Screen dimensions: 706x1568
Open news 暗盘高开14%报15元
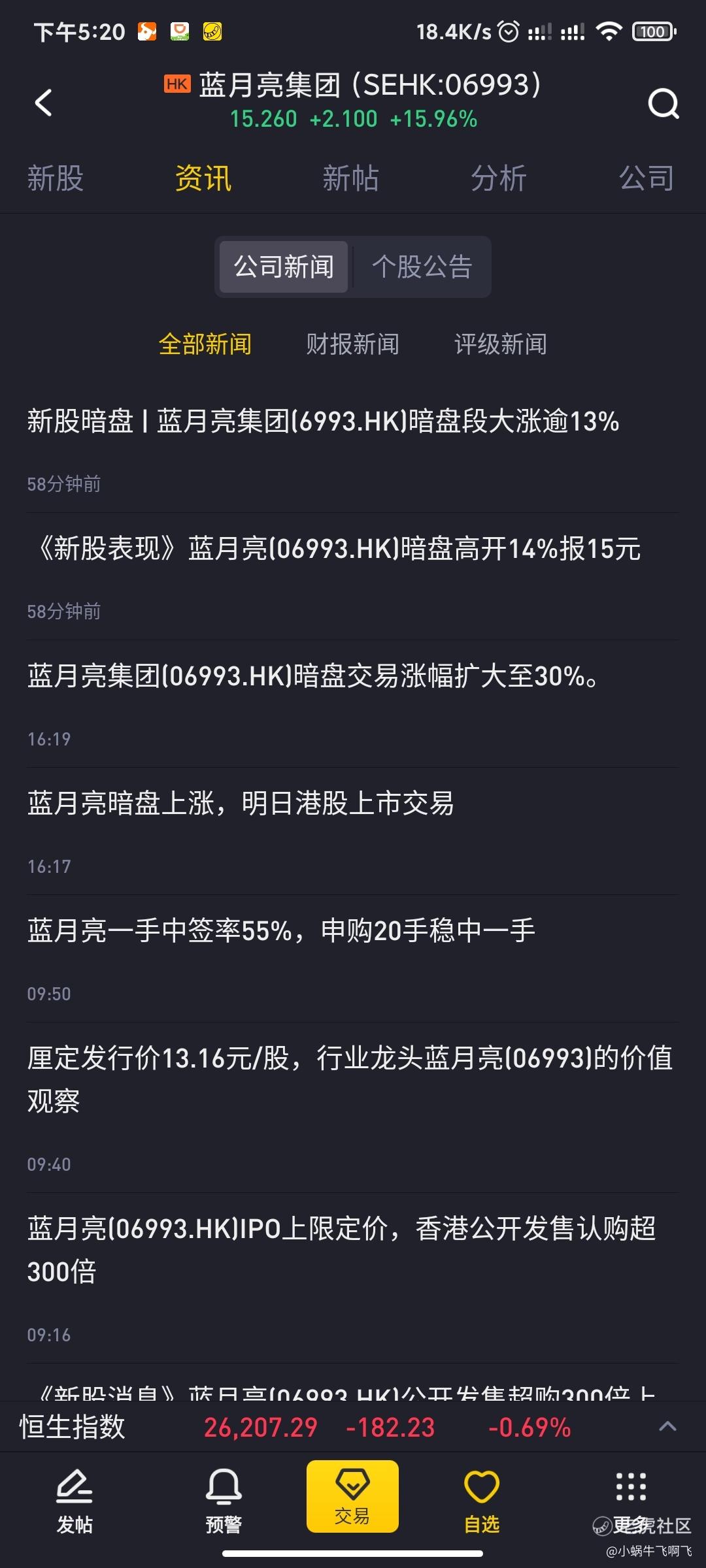click(353, 576)
